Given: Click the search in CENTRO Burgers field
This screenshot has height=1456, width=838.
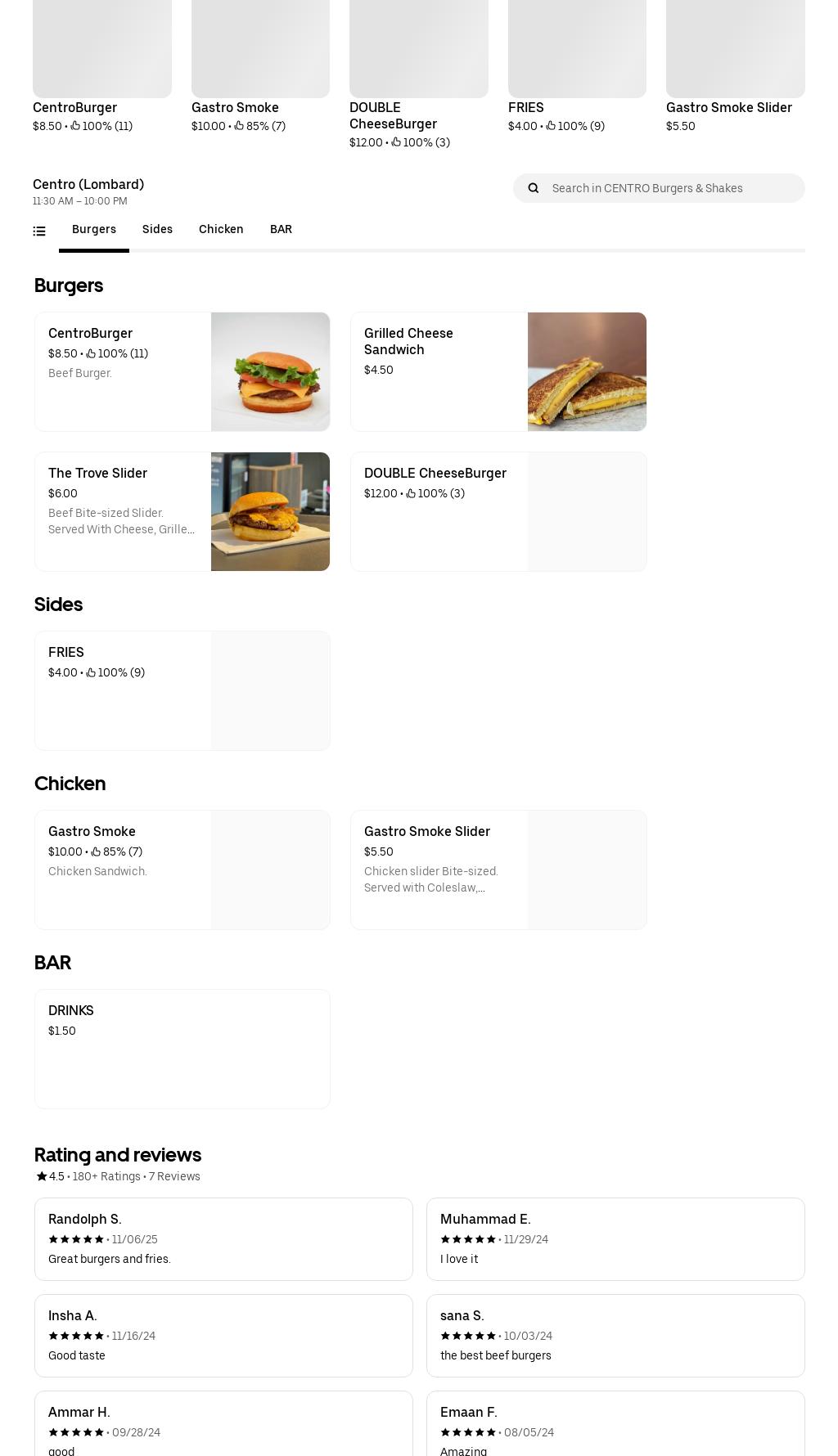Looking at the screenshot, I should (659, 188).
